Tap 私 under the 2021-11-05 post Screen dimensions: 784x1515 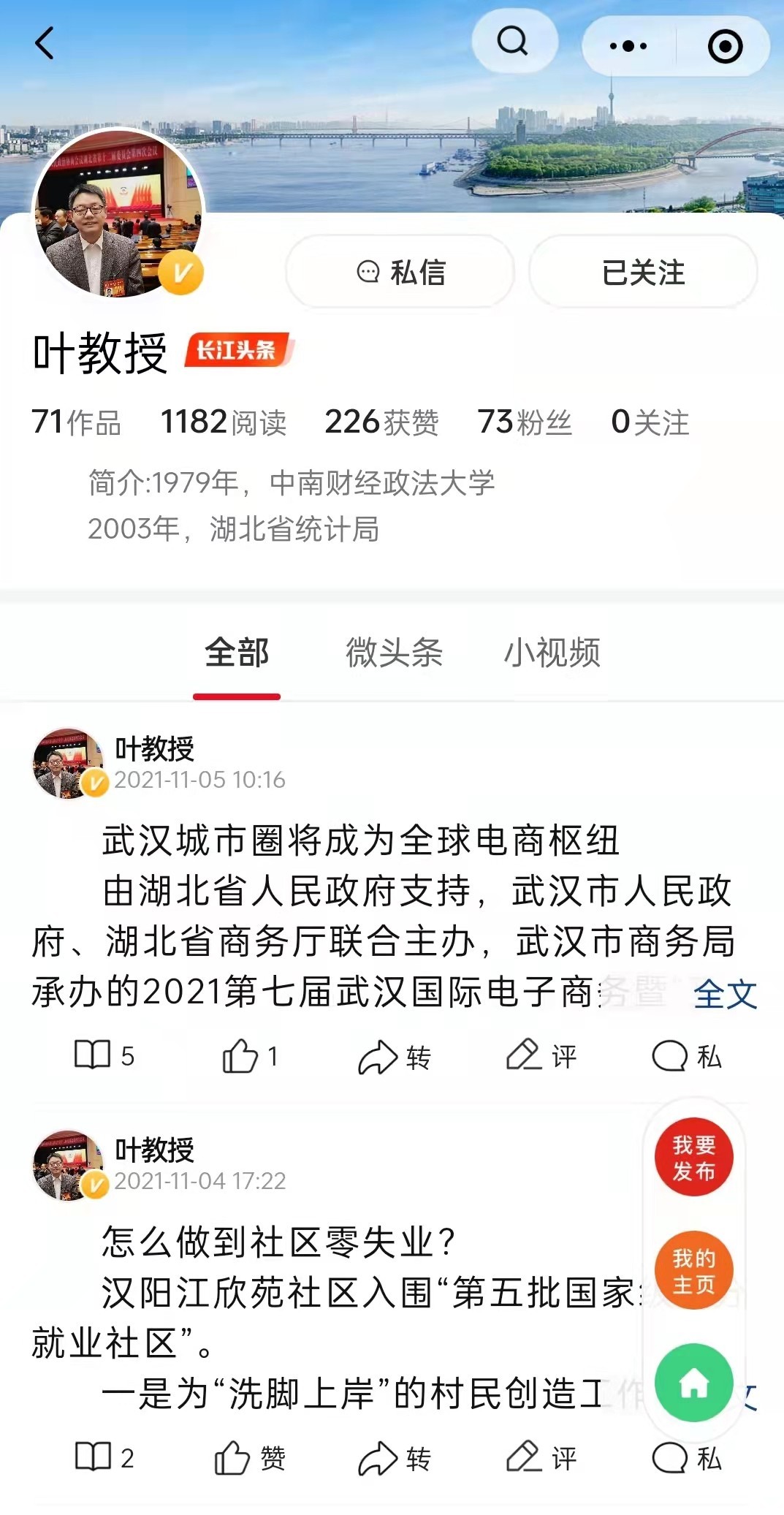point(687,1056)
